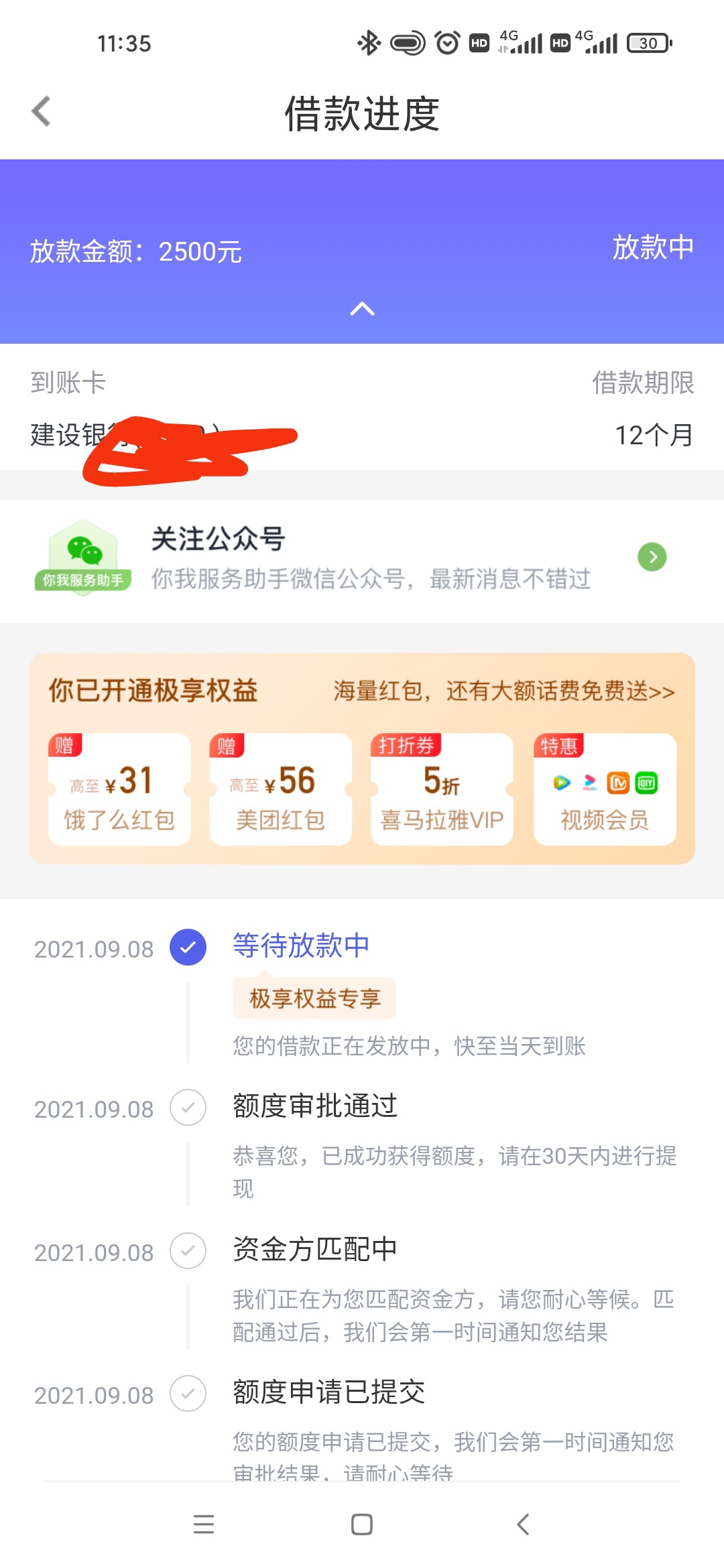Open the 关注公众号 WeChat account row
Image resolution: width=724 pixels, height=1568 pixels.
pyautogui.click(x=362, y=558)
